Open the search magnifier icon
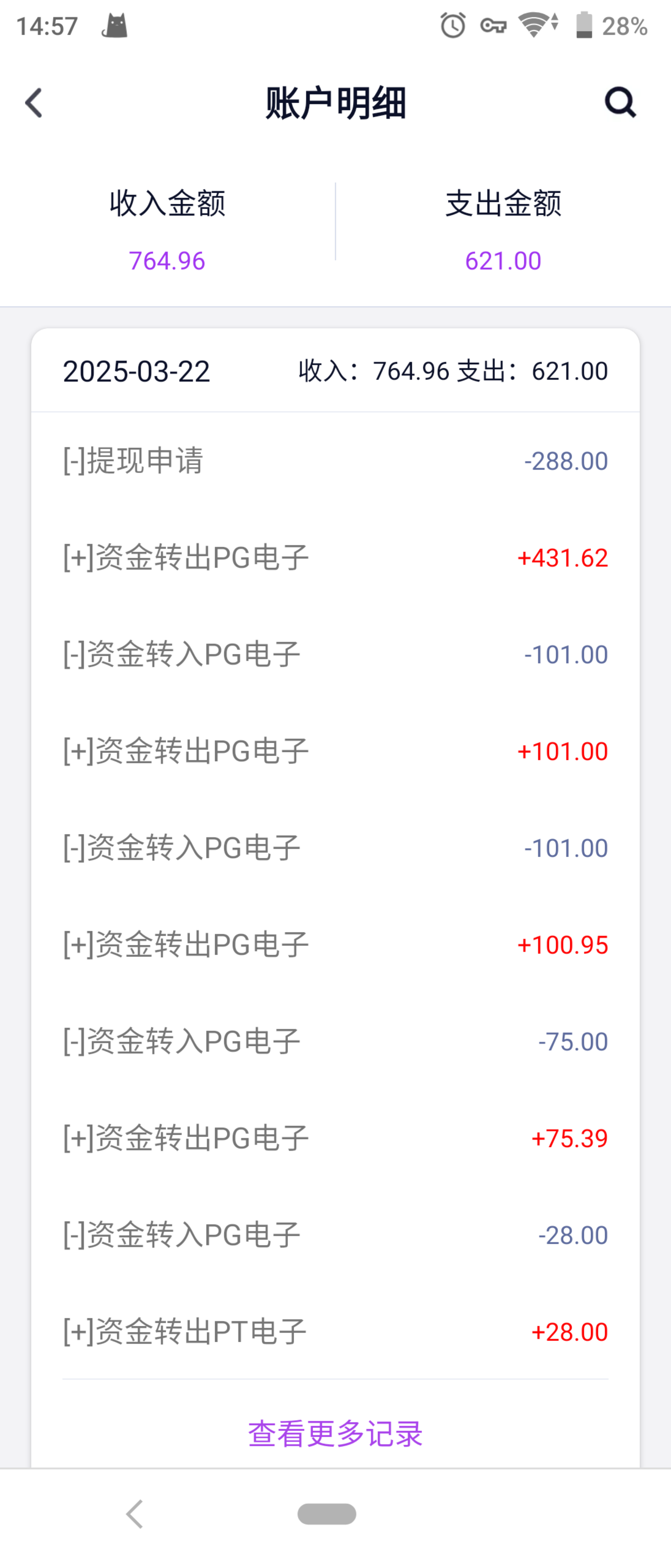Viewport: 671px width, 1568px height. (x=620, y=102)
